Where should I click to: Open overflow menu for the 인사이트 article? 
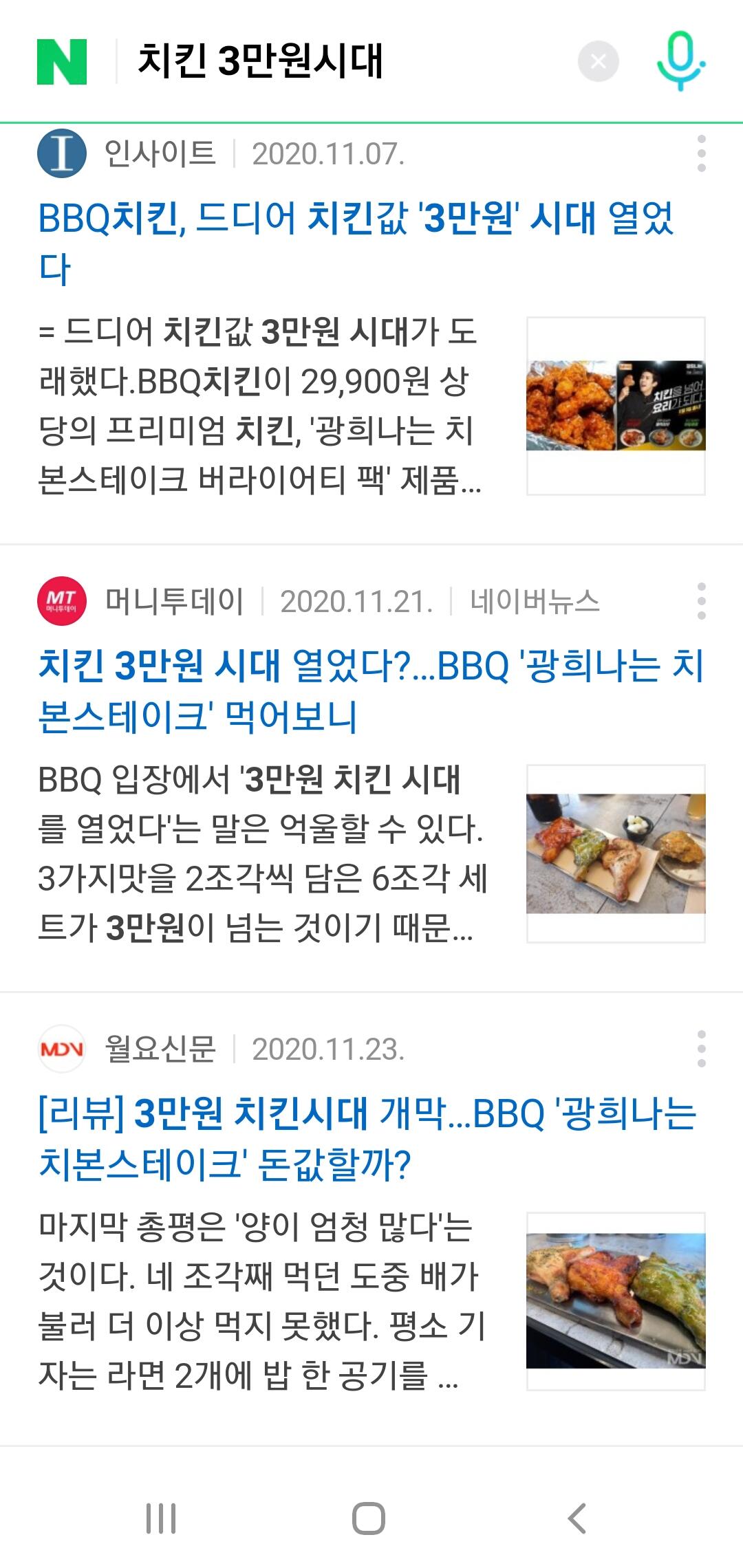click(x=701, y=153)
